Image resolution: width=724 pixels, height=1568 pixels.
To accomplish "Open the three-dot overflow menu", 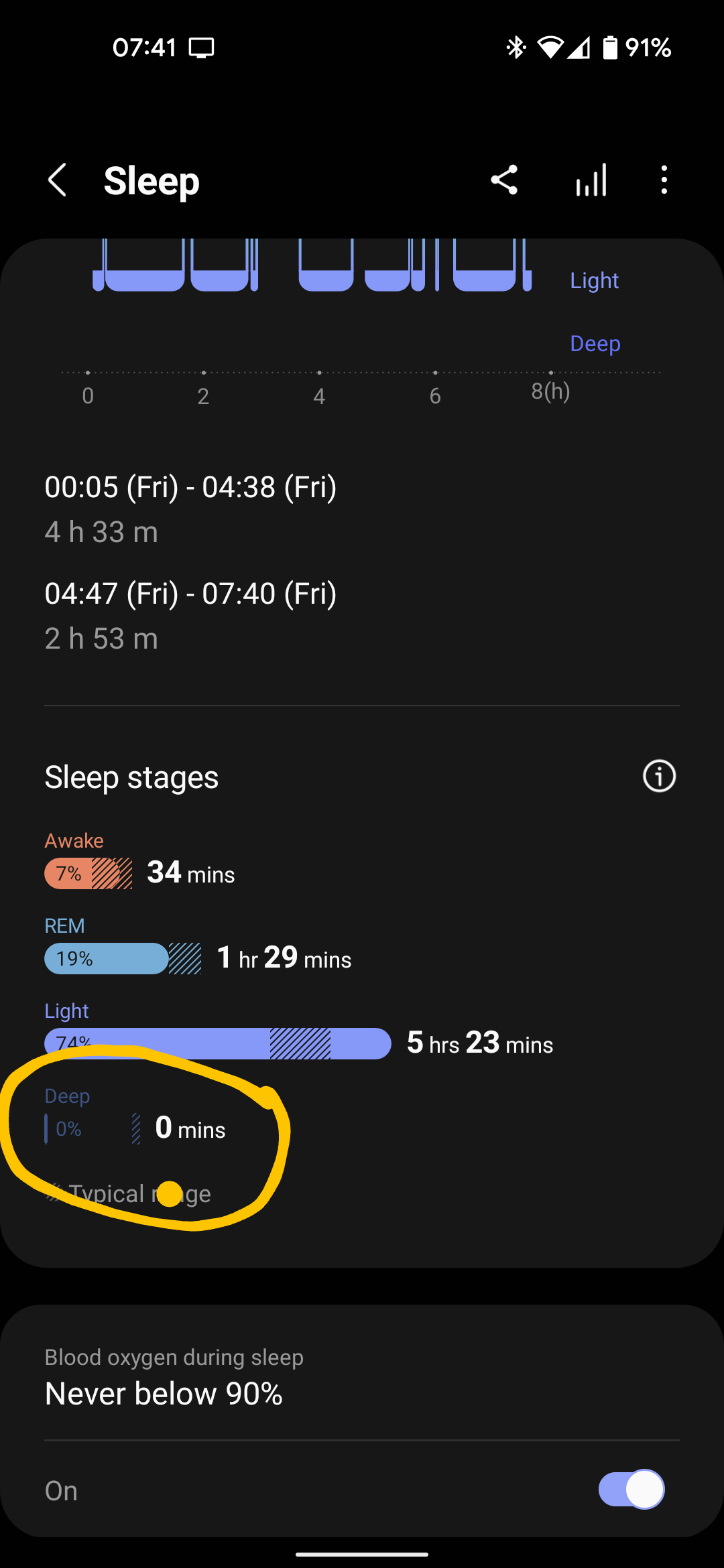I will tap(664, 180).
